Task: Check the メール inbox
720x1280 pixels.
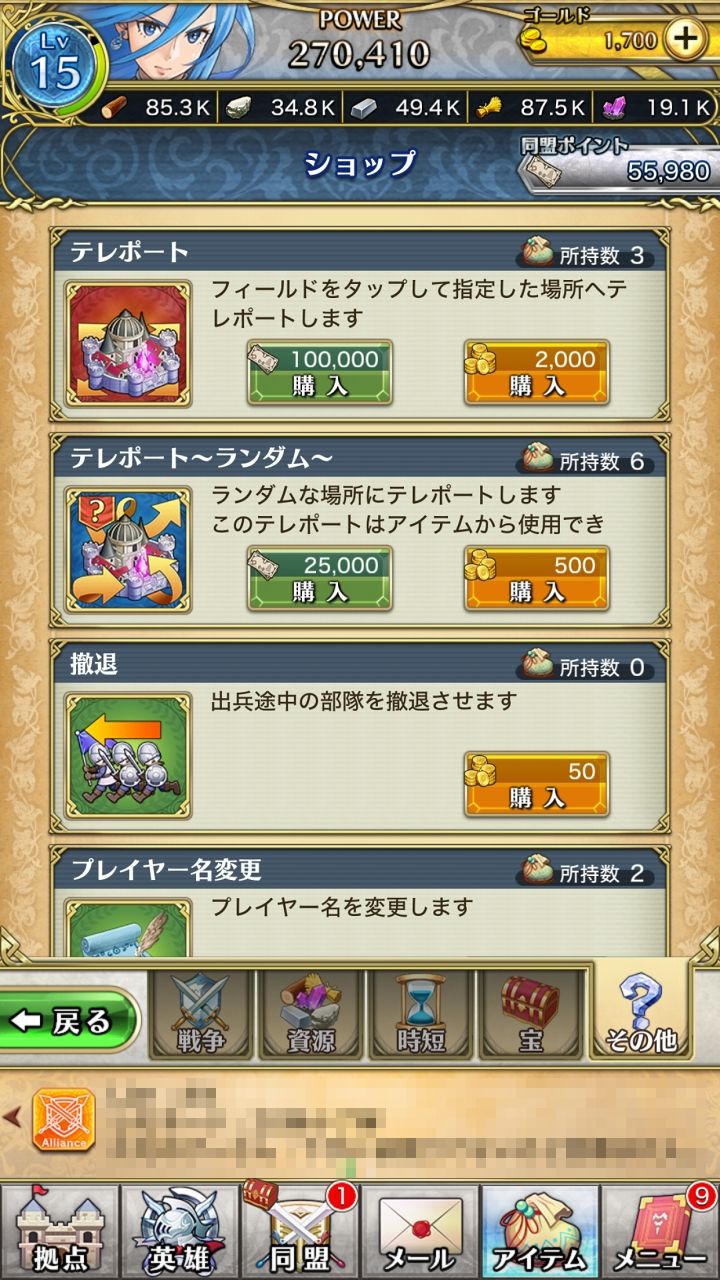Action: (x=420, y=1232)
